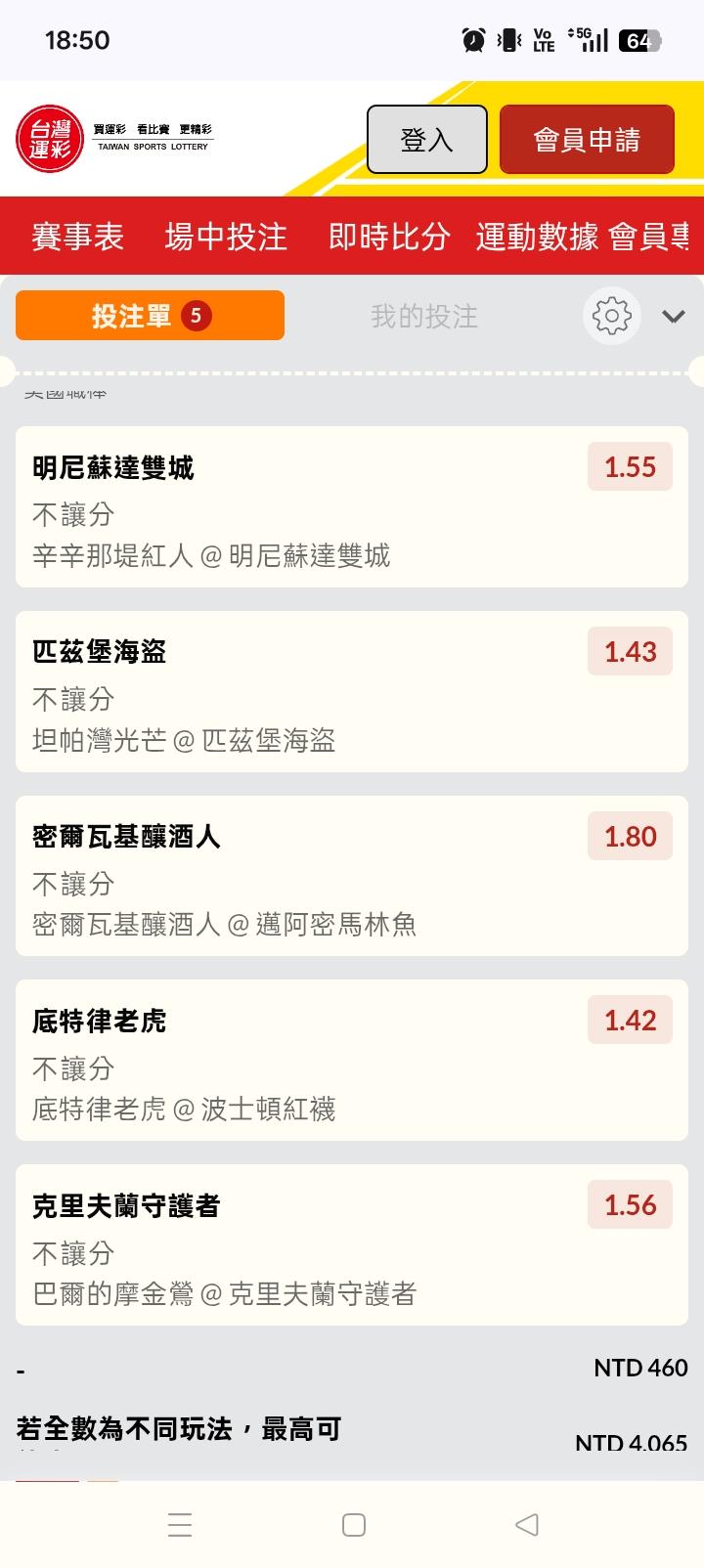Collapse the bet slip panel chevron
Screen dimensions: 704x1568
[x=674, y=316]
